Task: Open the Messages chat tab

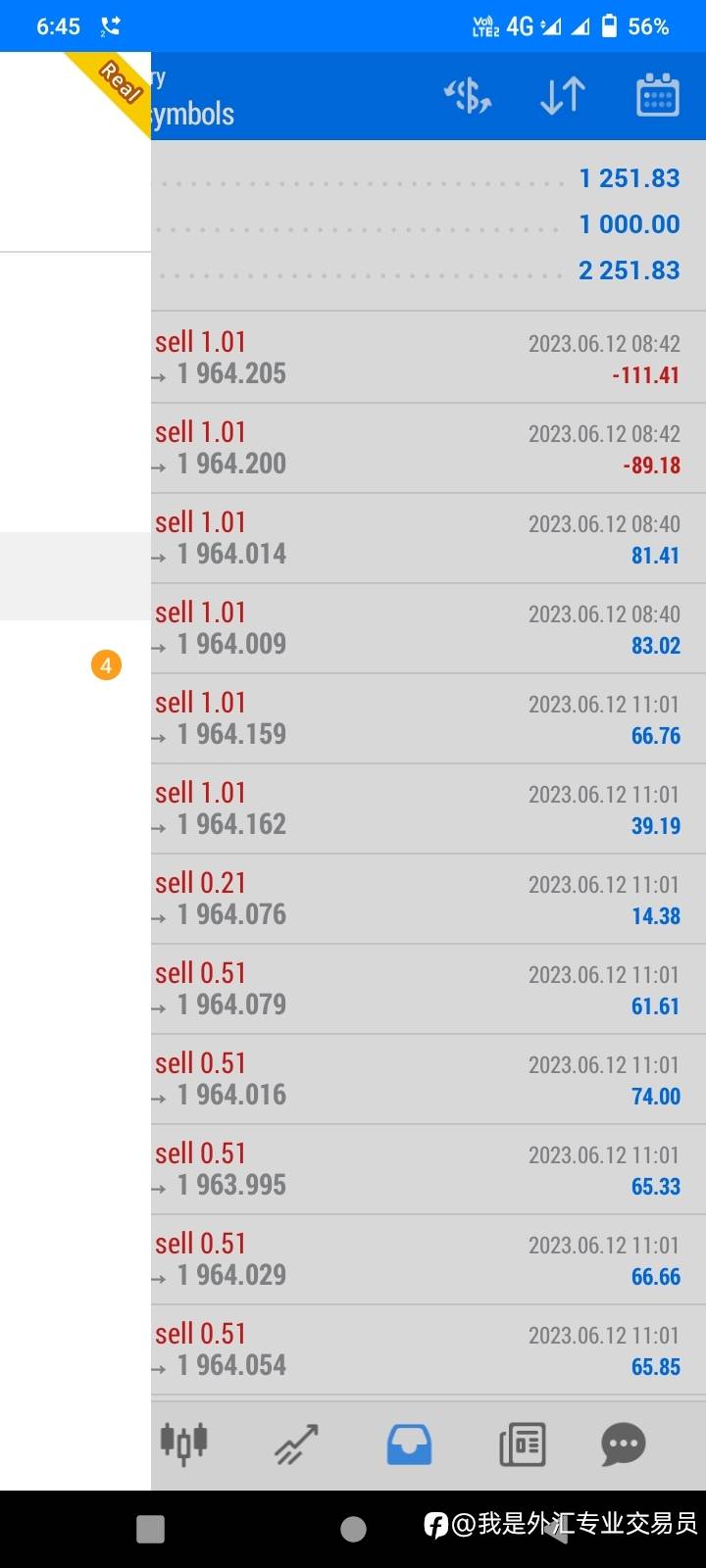Action: click(624, 1444)
